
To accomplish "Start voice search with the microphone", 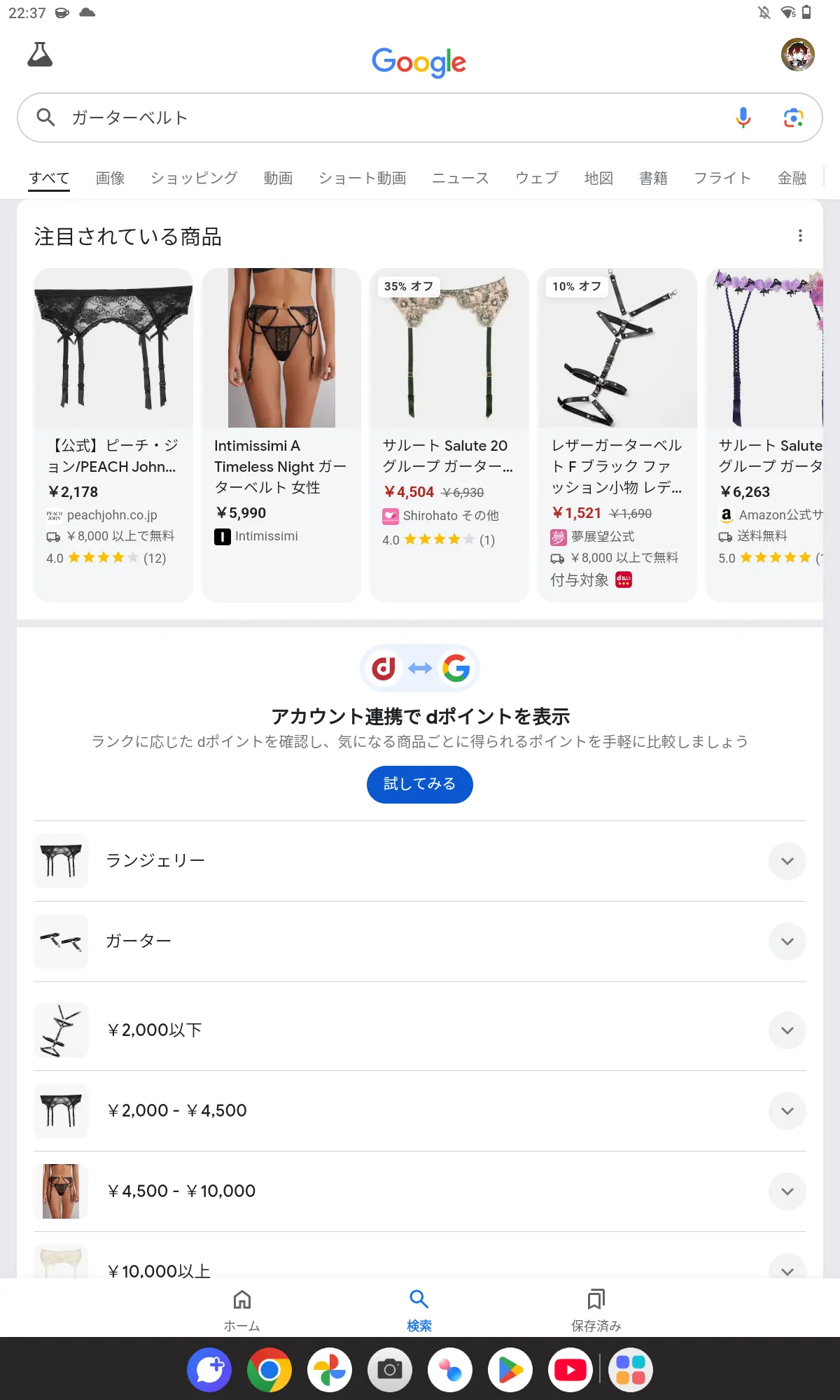I will [x=743, y=118].
